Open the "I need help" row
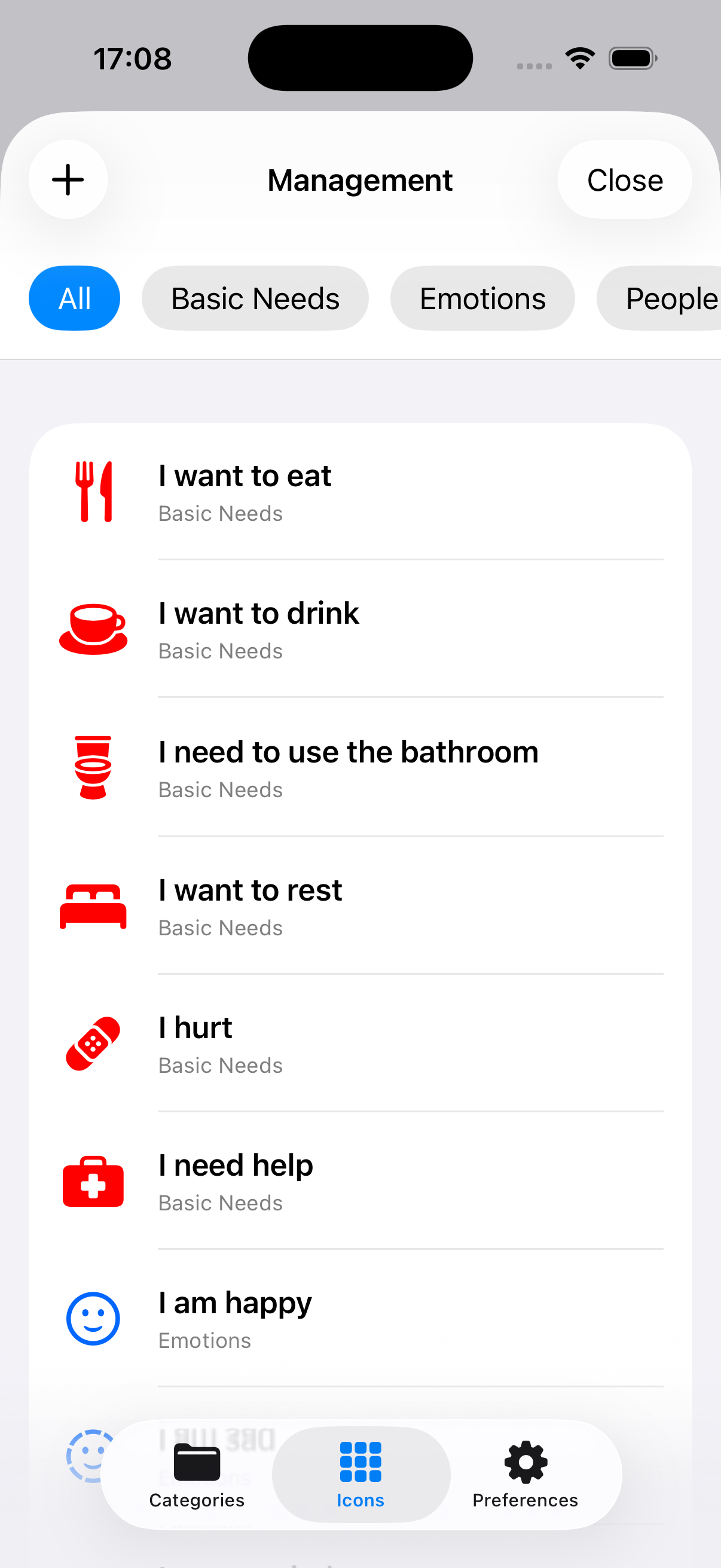 tap(360, 1181)
